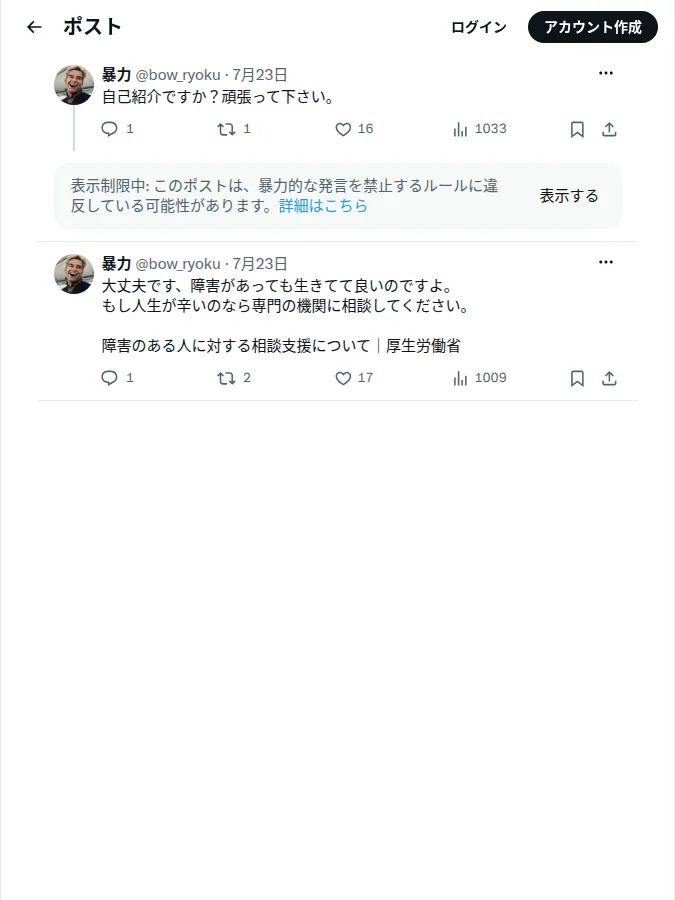The image size is (675, 900).
Task: Tap 表示する to reveal the restricted post
Action: point(569,196)
